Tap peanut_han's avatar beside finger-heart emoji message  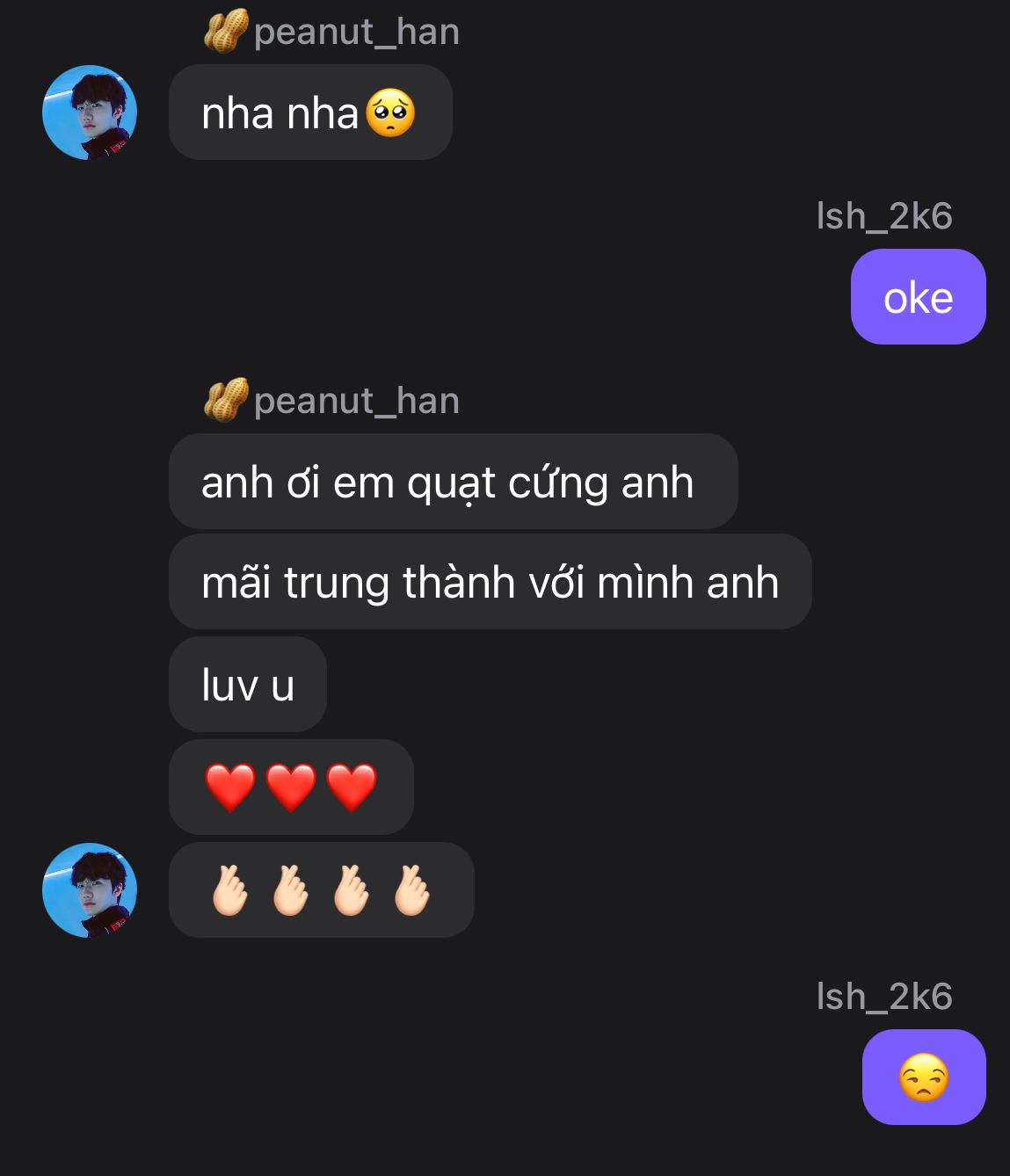click(x=90, y=889)
